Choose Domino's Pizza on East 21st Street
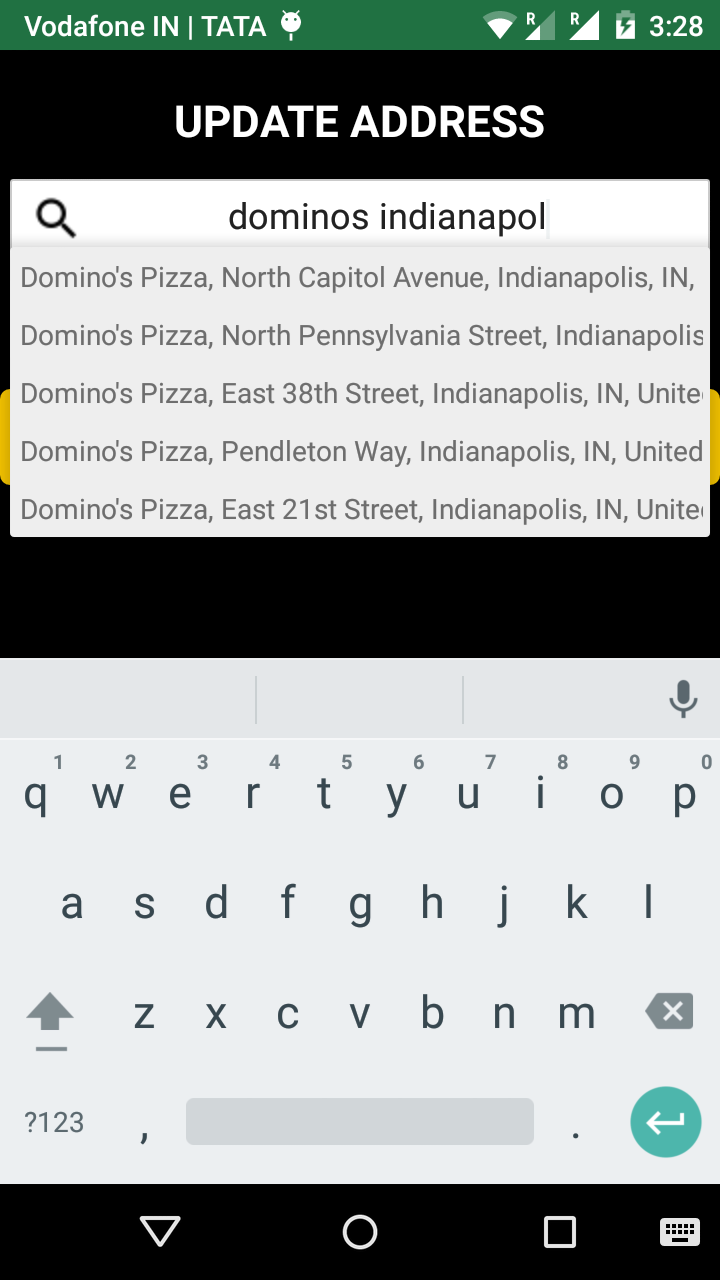This screenshot has width=720, height=1280. coord(360,509)
